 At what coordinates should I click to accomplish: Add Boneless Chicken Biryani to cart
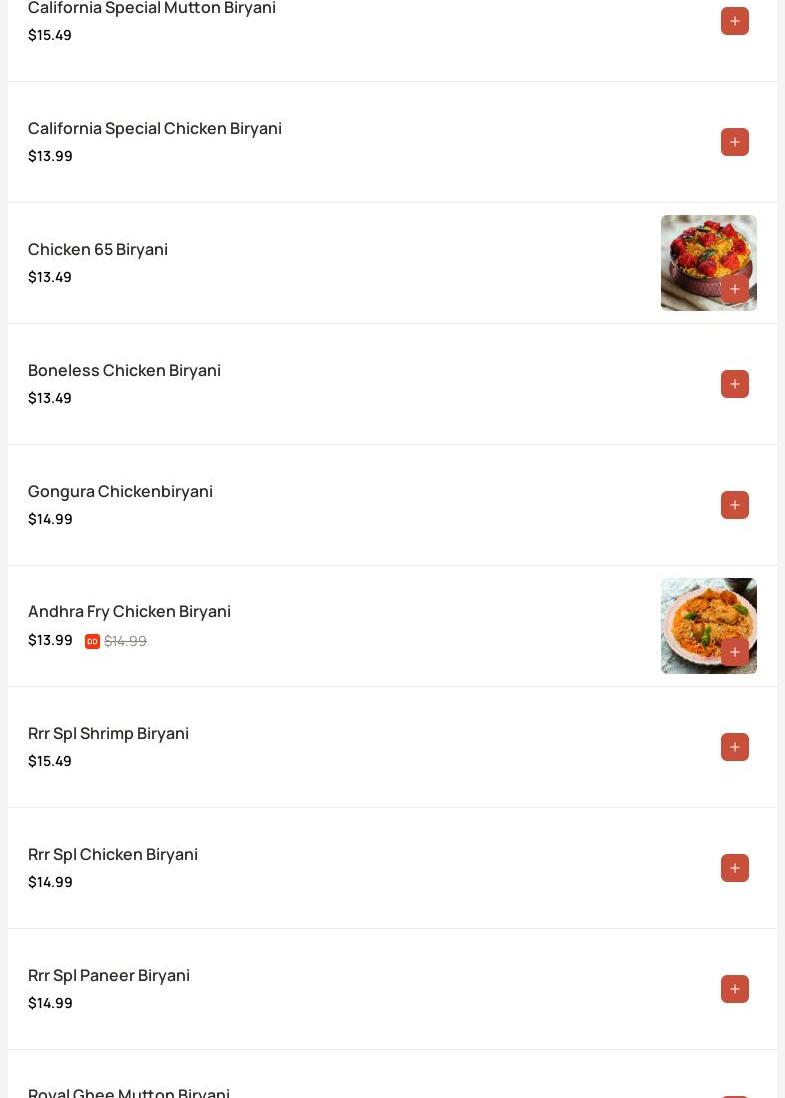(734, 384)
